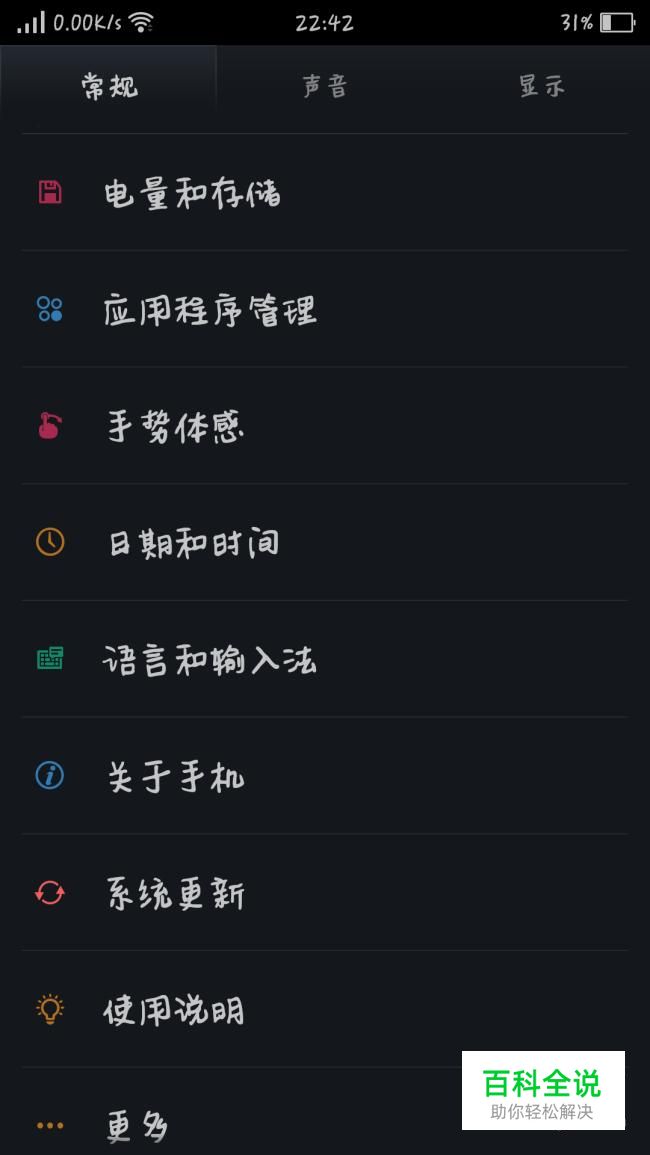Image resolution: width=650 pixels, height=1155 pixels.
Task: Select the 常规 tab
Action: pyautogui.click(x=109, y=87)
